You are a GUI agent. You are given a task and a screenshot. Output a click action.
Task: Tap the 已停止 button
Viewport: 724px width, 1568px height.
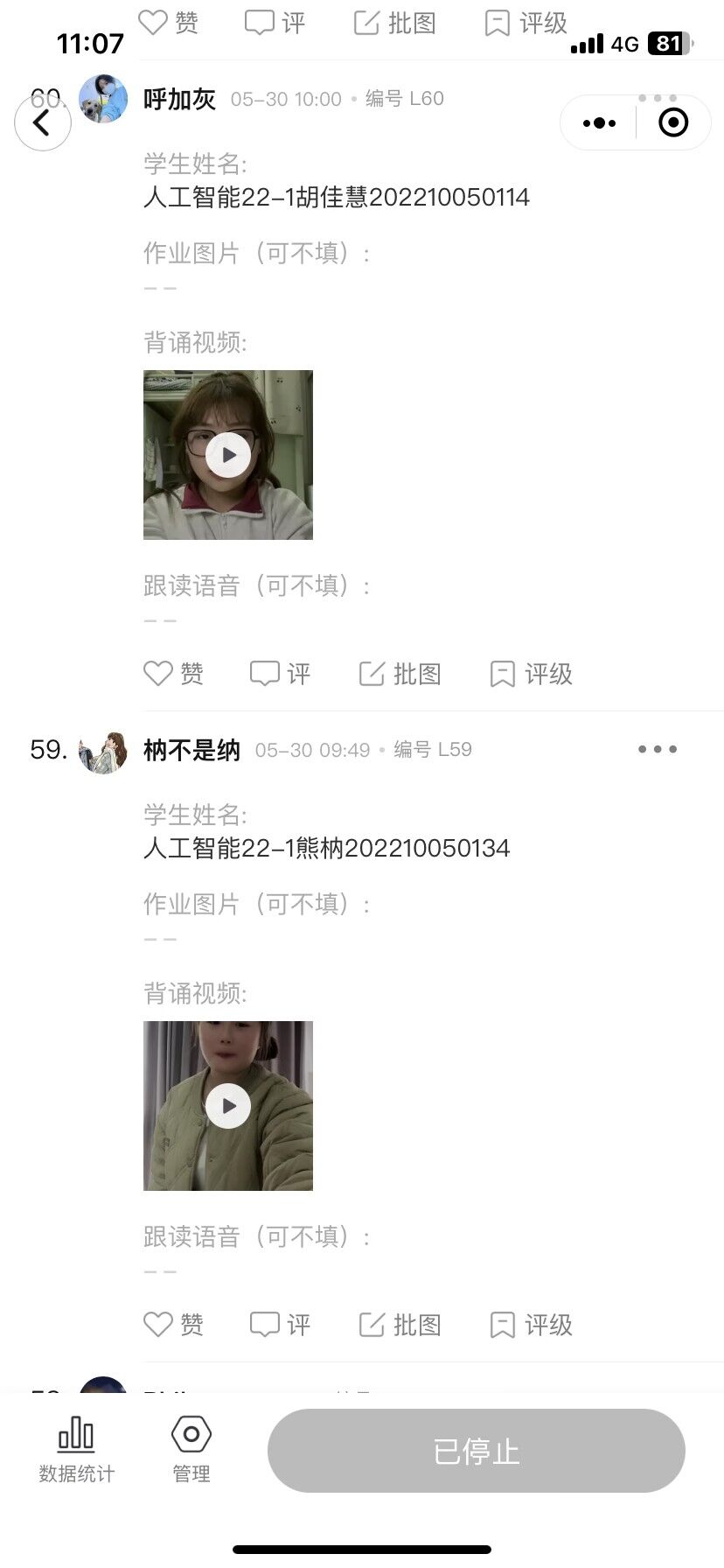coord(476,1451)
